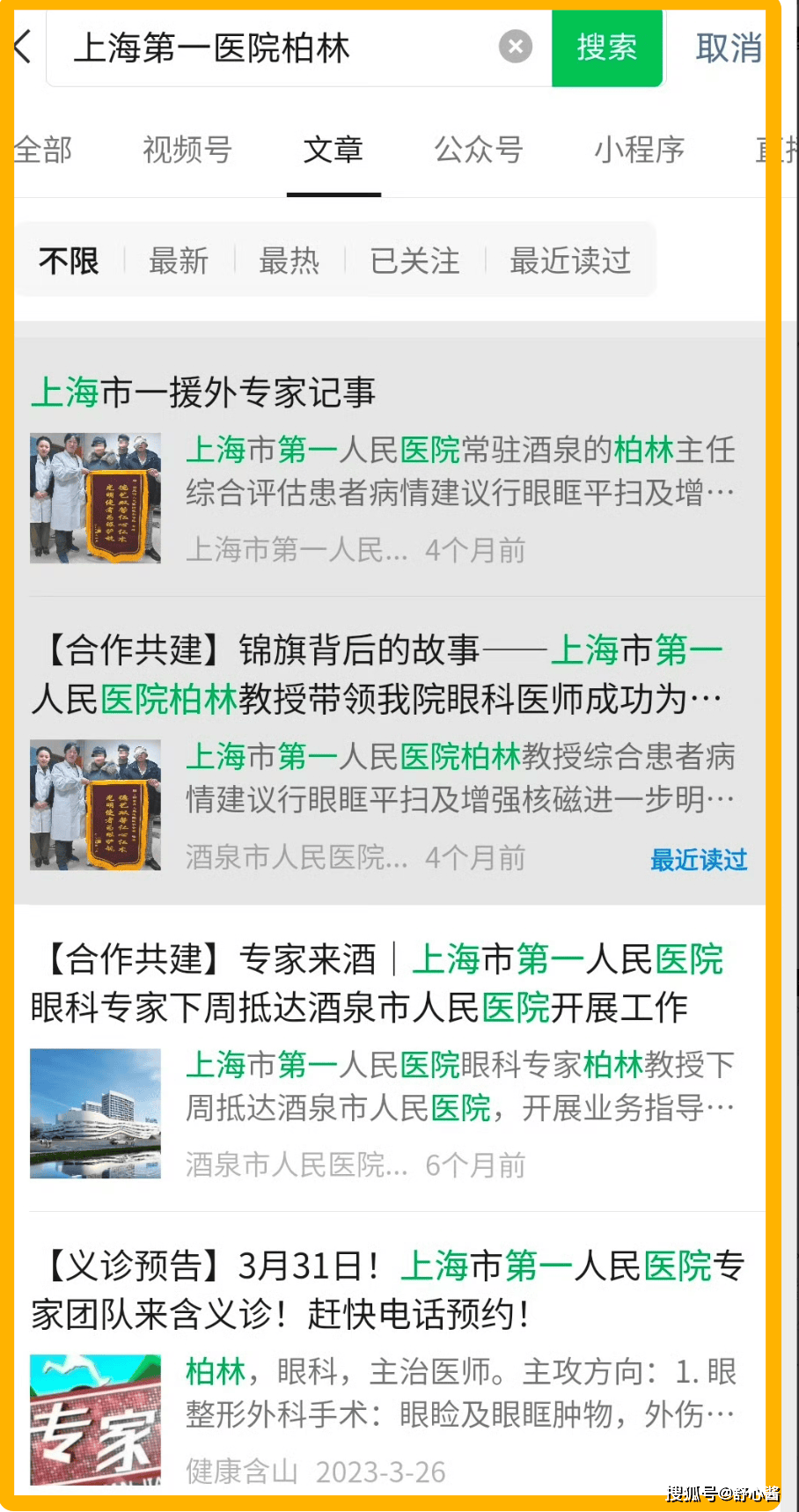799x1512 pixels.
Task: Switch to the 小程序 tab
Action: coord(639,150)
